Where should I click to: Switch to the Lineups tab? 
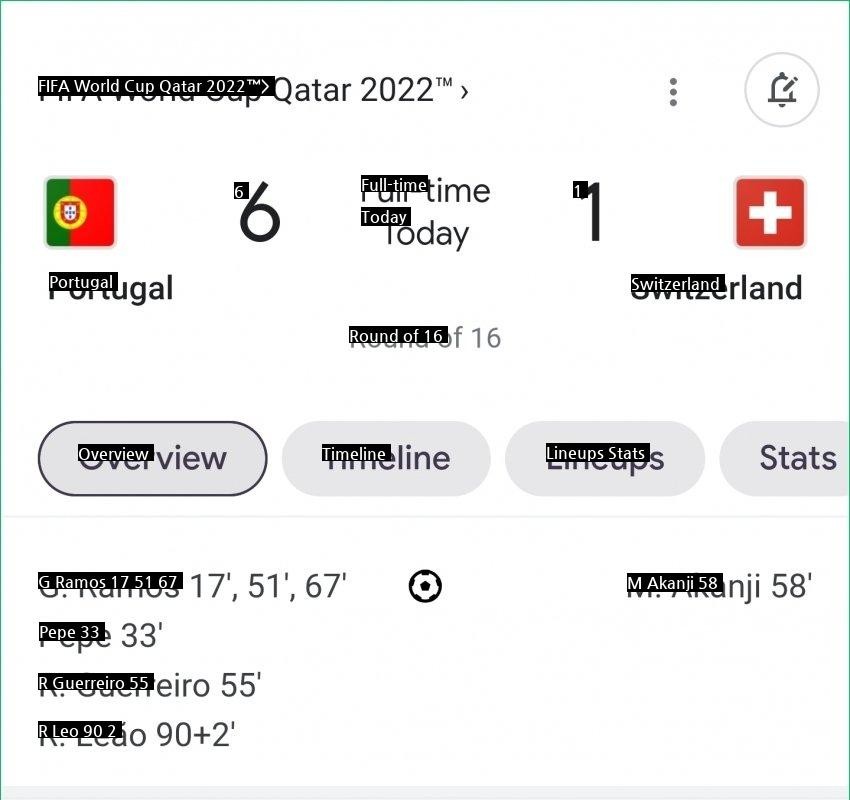point(604,458)
